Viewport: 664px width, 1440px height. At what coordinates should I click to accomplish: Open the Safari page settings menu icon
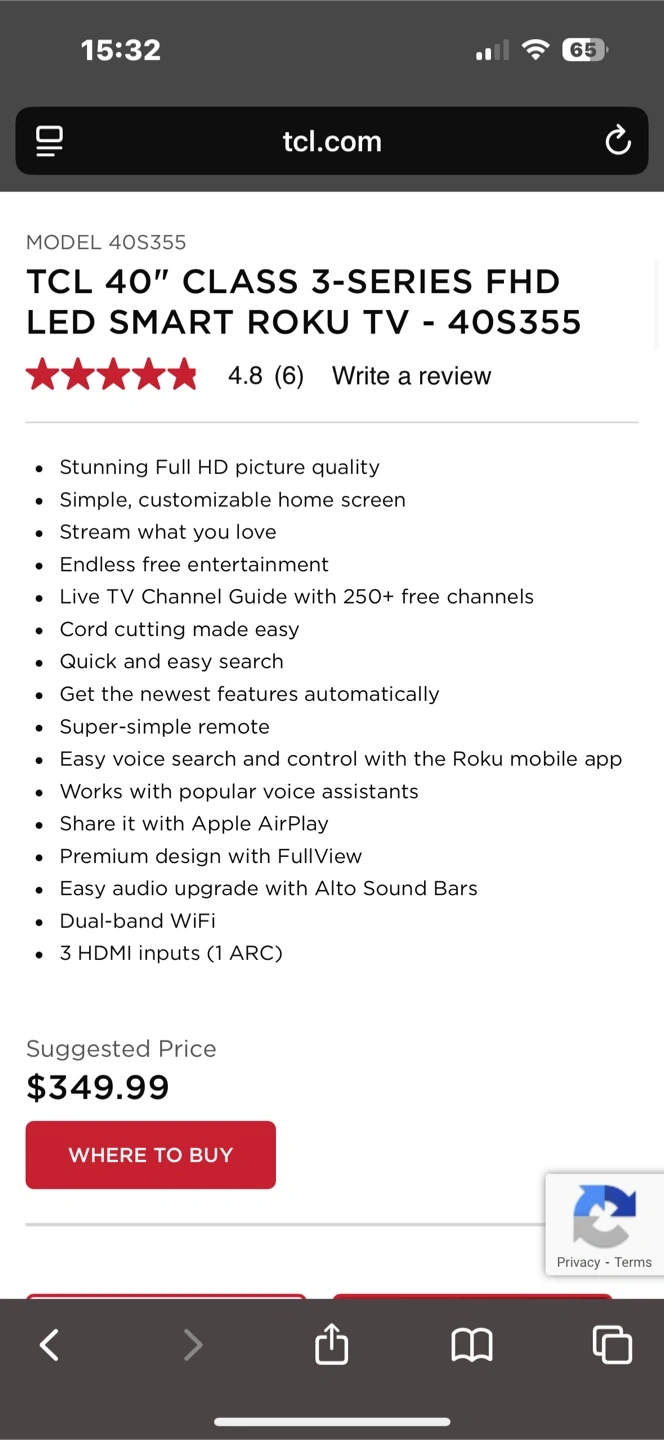tap(49, 141)
